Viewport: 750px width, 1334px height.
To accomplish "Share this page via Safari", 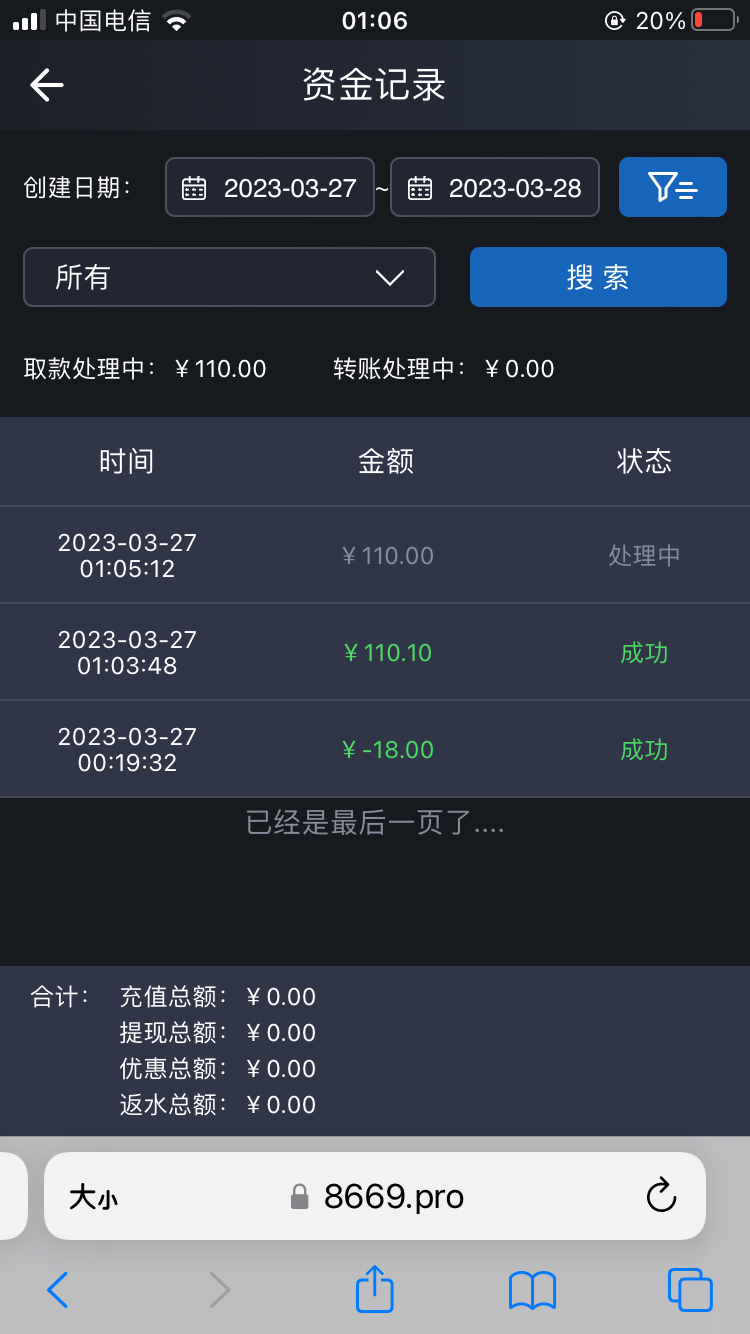I will tap(375, 1290).
